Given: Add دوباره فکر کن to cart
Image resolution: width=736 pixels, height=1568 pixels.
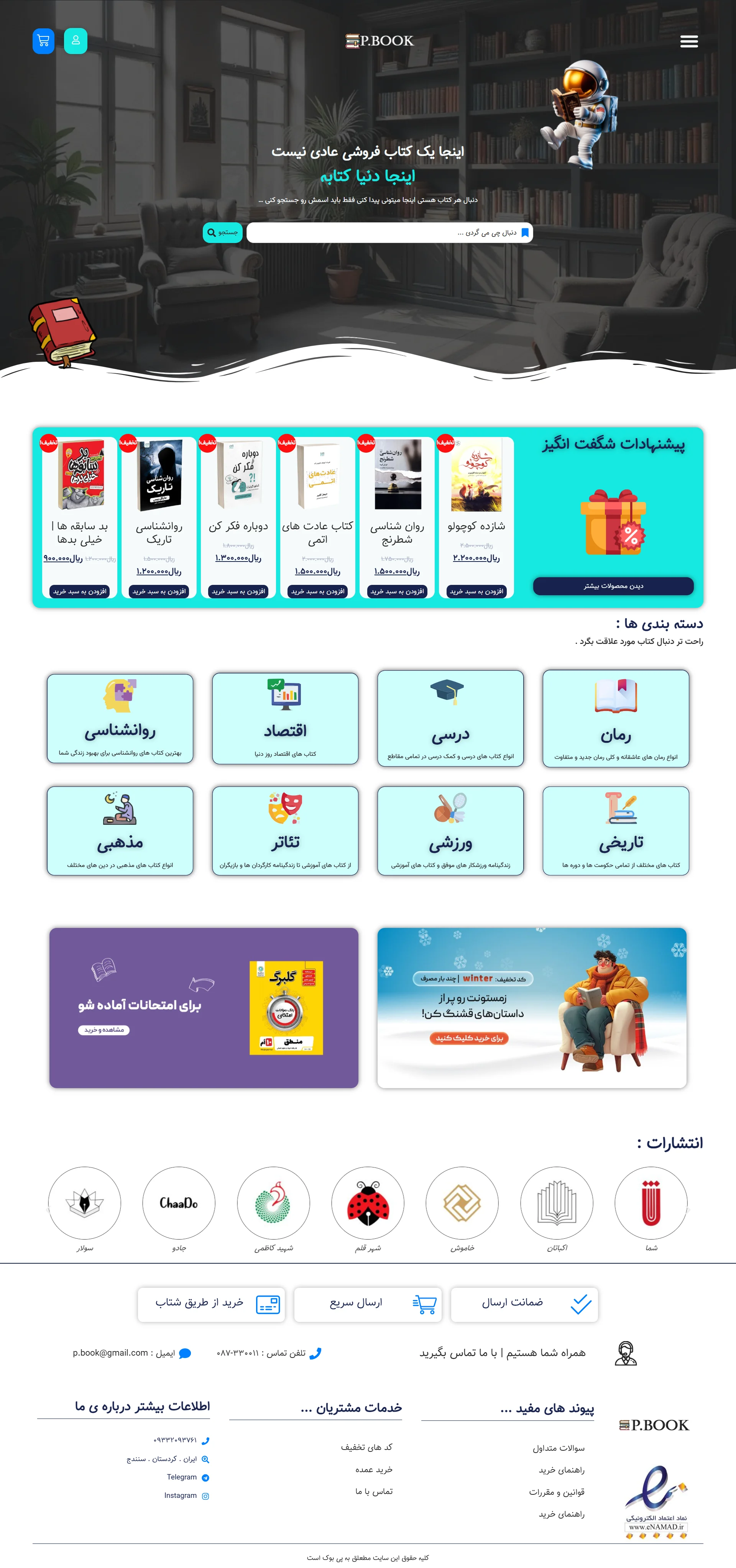Looking at the screenshot, I should 238,591.
